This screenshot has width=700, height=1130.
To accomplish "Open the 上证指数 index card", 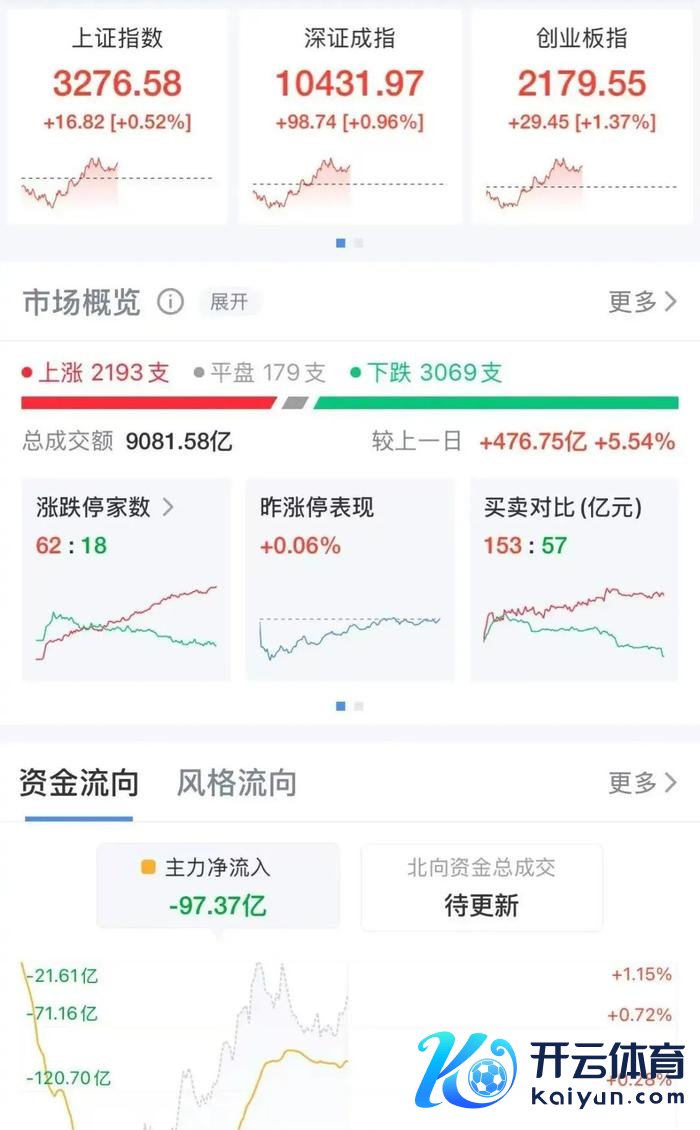I will pyautogui.click(x=117, y=115).
